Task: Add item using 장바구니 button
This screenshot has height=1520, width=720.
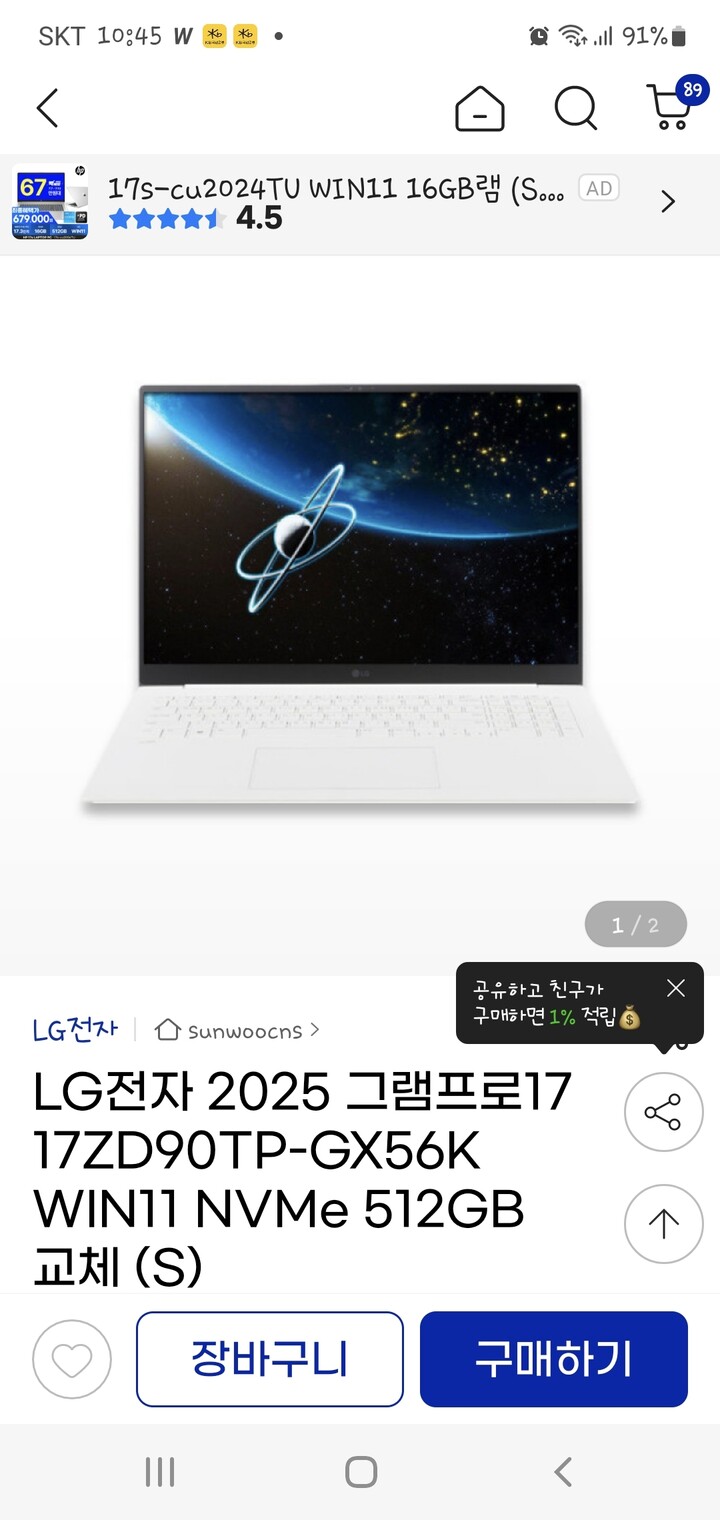Action: tap(269, 1359)
